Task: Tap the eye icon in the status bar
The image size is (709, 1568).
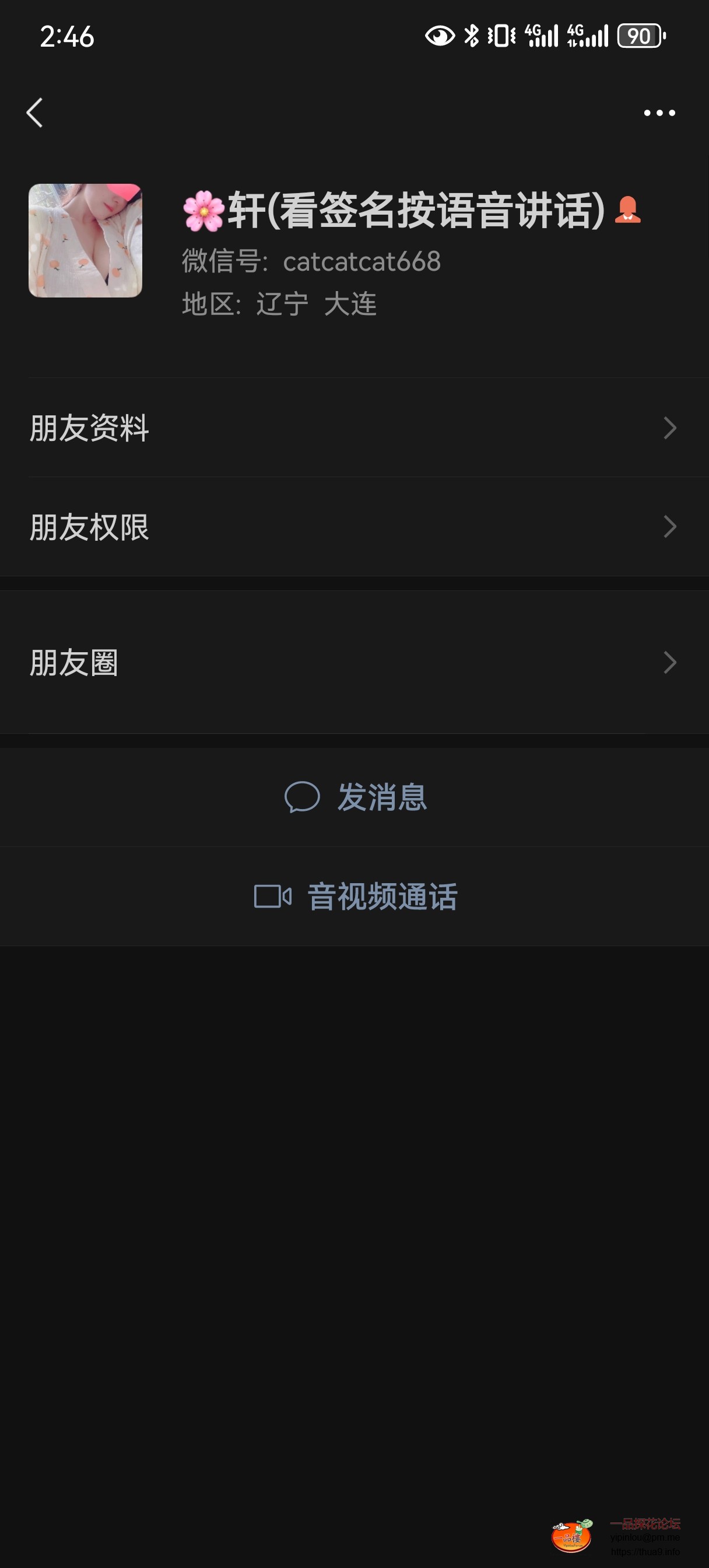Action: click(440, 37)
